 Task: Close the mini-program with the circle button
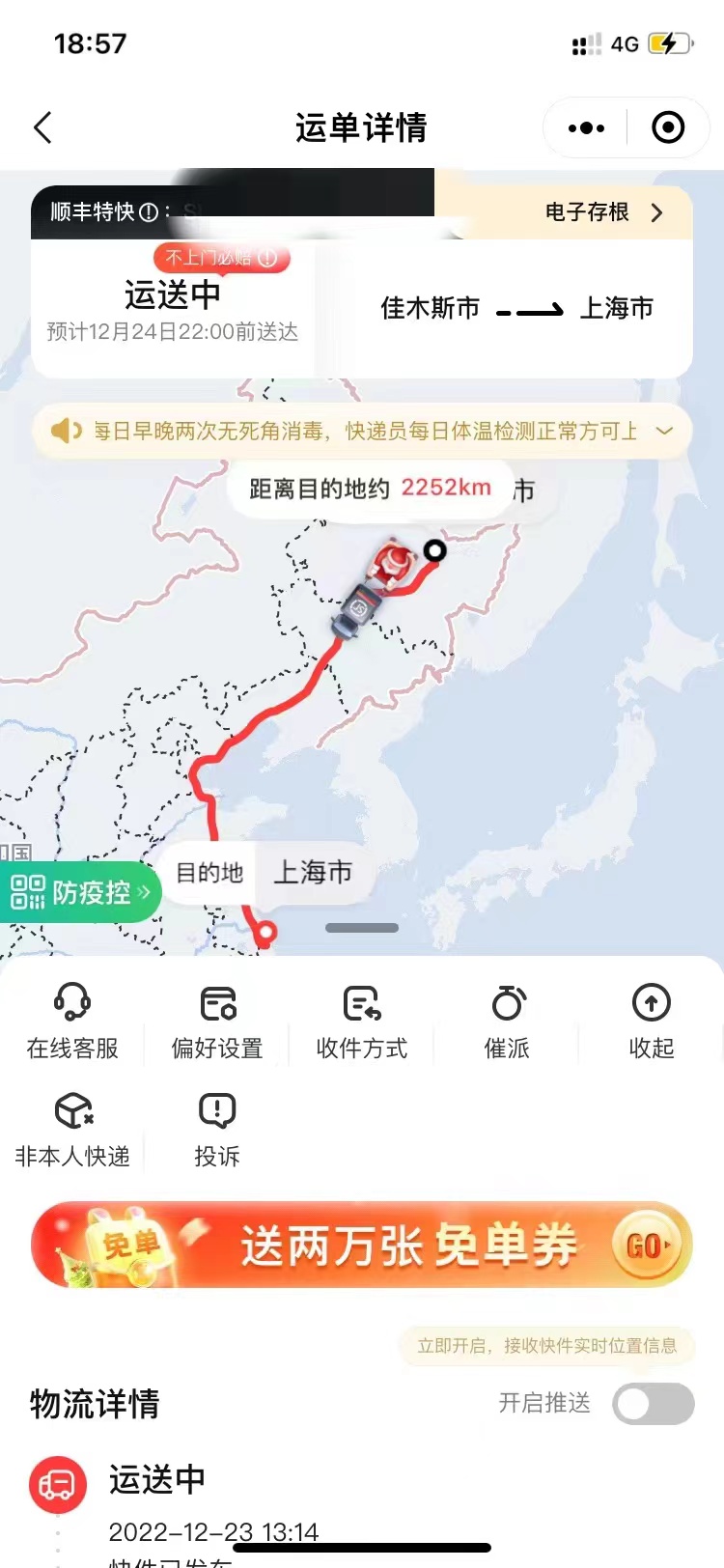668,127
